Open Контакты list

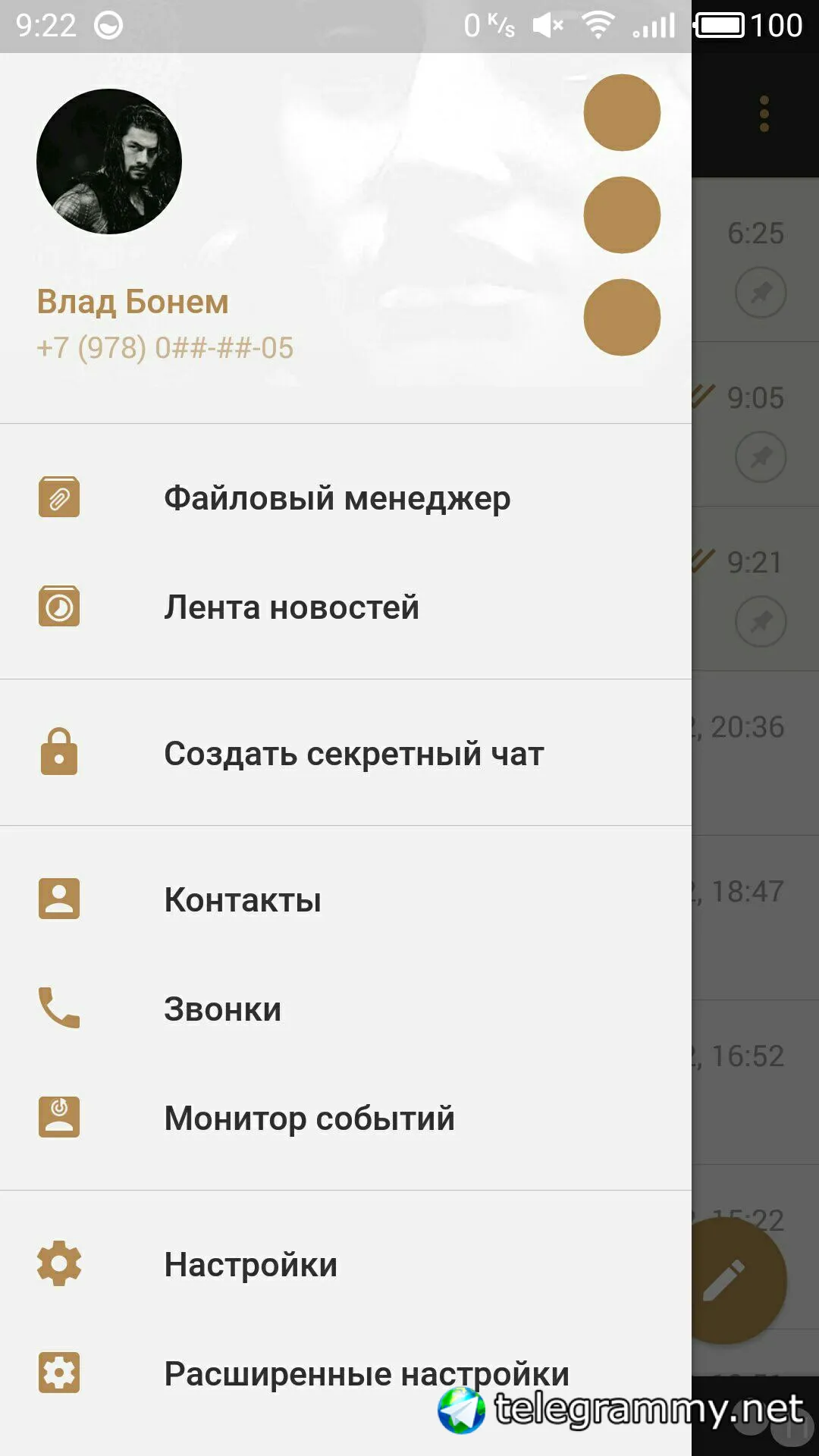(x=243, y=899)
